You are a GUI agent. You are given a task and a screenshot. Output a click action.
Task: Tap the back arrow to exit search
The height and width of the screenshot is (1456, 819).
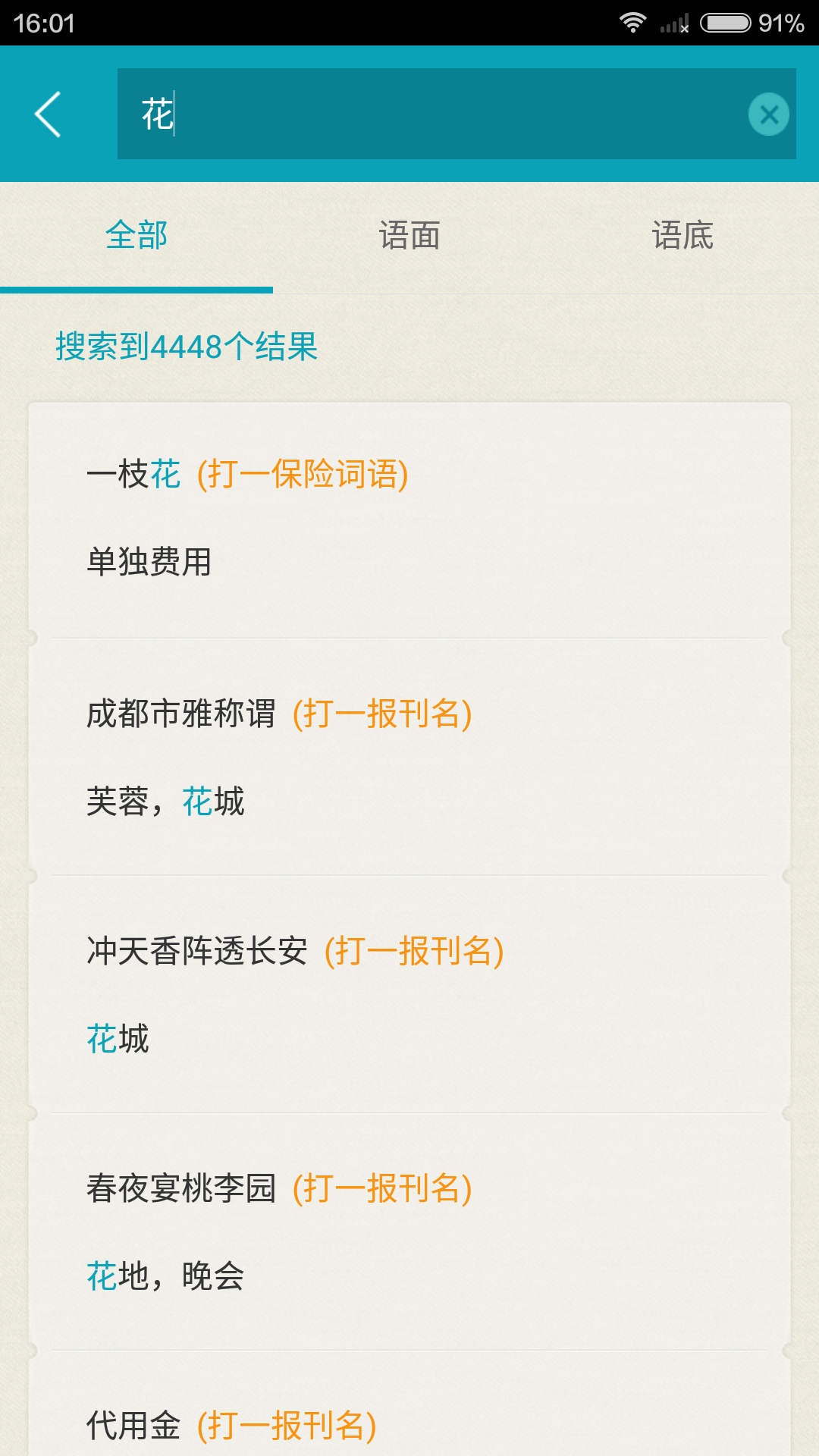(48, 114)
